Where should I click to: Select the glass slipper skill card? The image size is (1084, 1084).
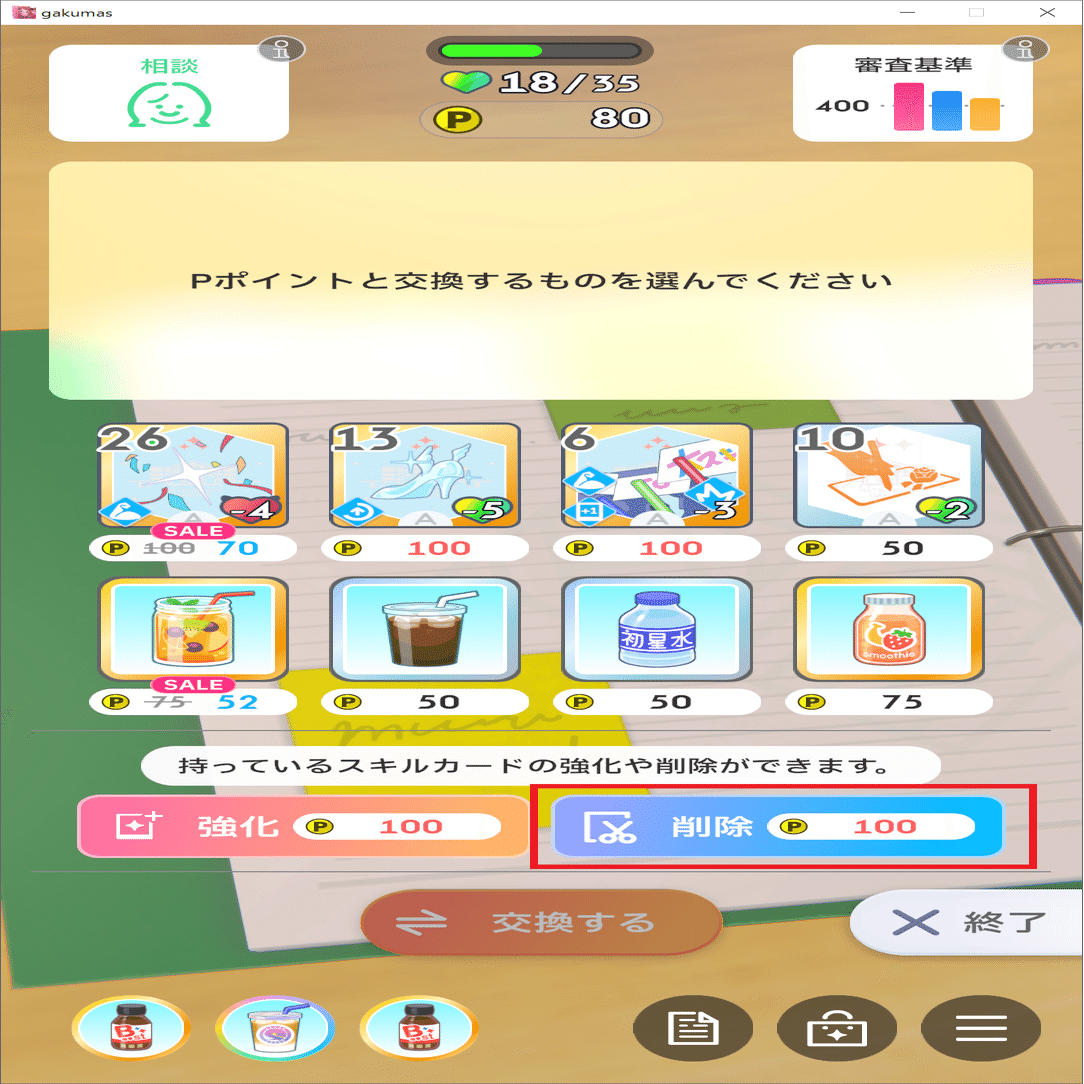point(425,476)
